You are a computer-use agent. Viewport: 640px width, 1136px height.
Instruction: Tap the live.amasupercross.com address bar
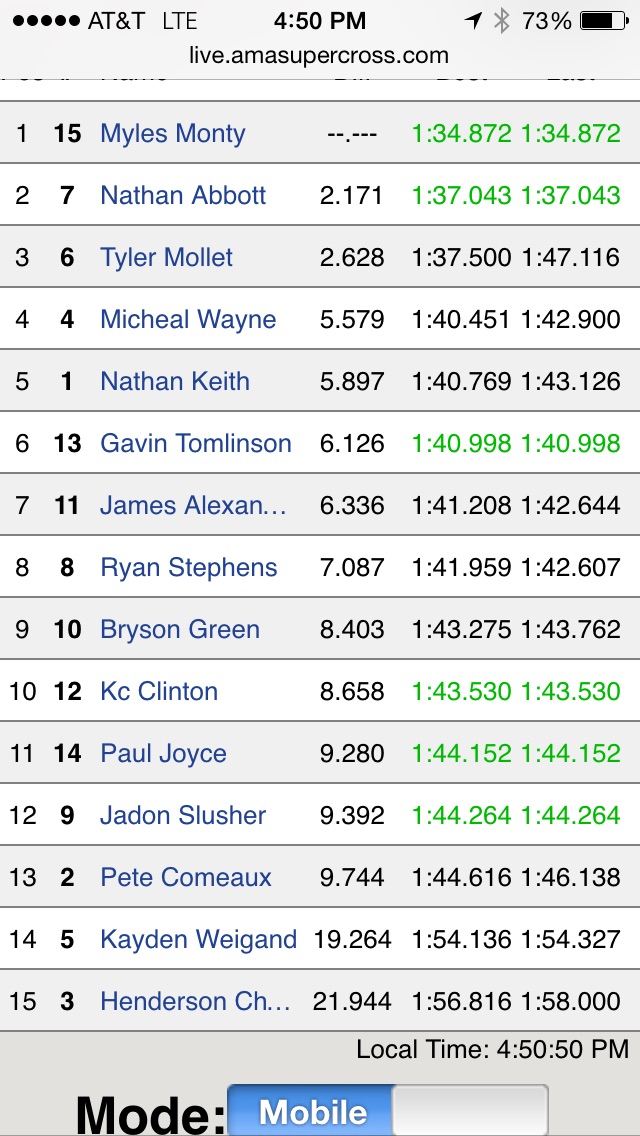tap(320, 55)
